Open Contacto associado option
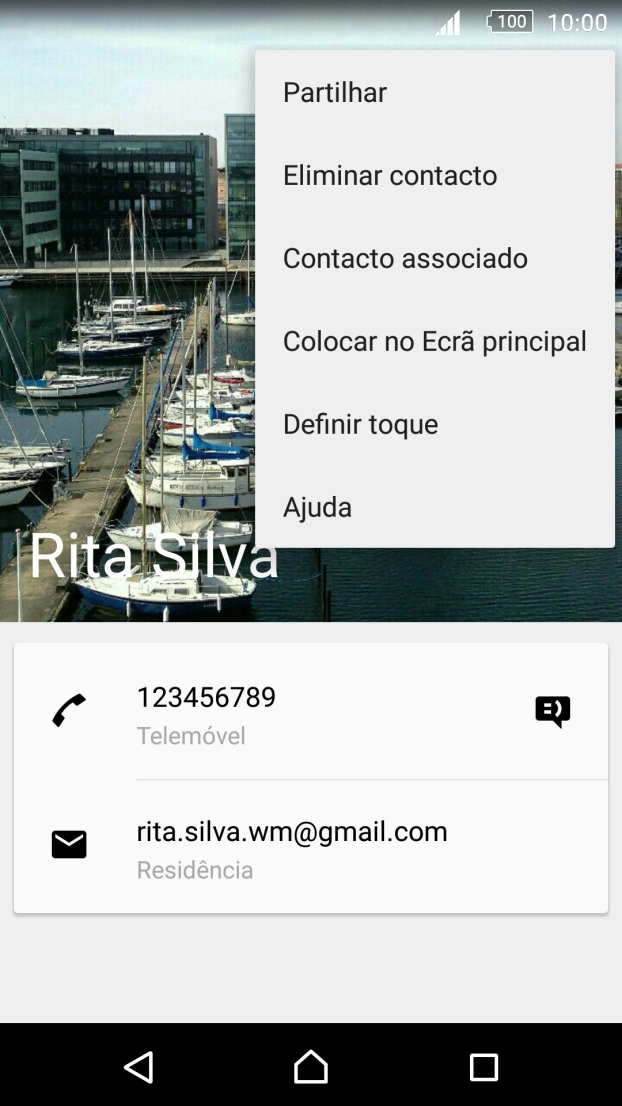The width and height of the screenshot is (622, 1106). pos(405,259)
